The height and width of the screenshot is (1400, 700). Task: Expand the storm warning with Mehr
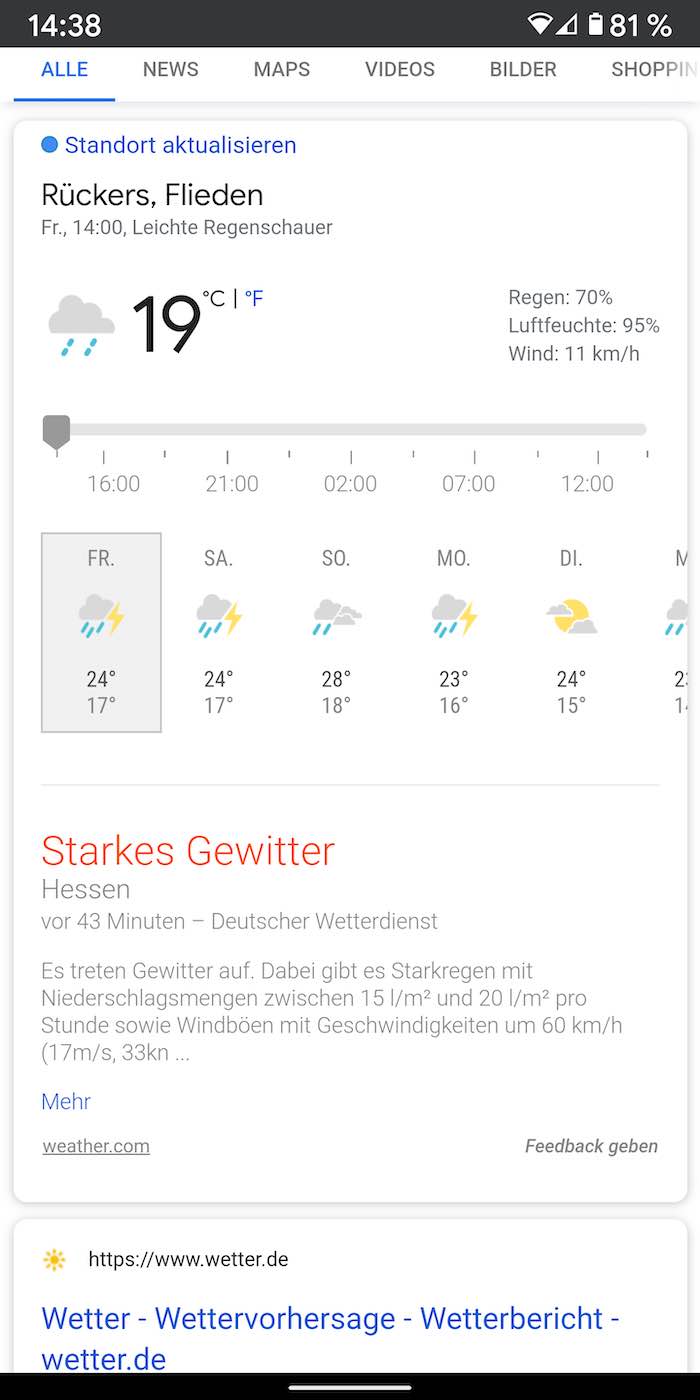coord(66,1101)
